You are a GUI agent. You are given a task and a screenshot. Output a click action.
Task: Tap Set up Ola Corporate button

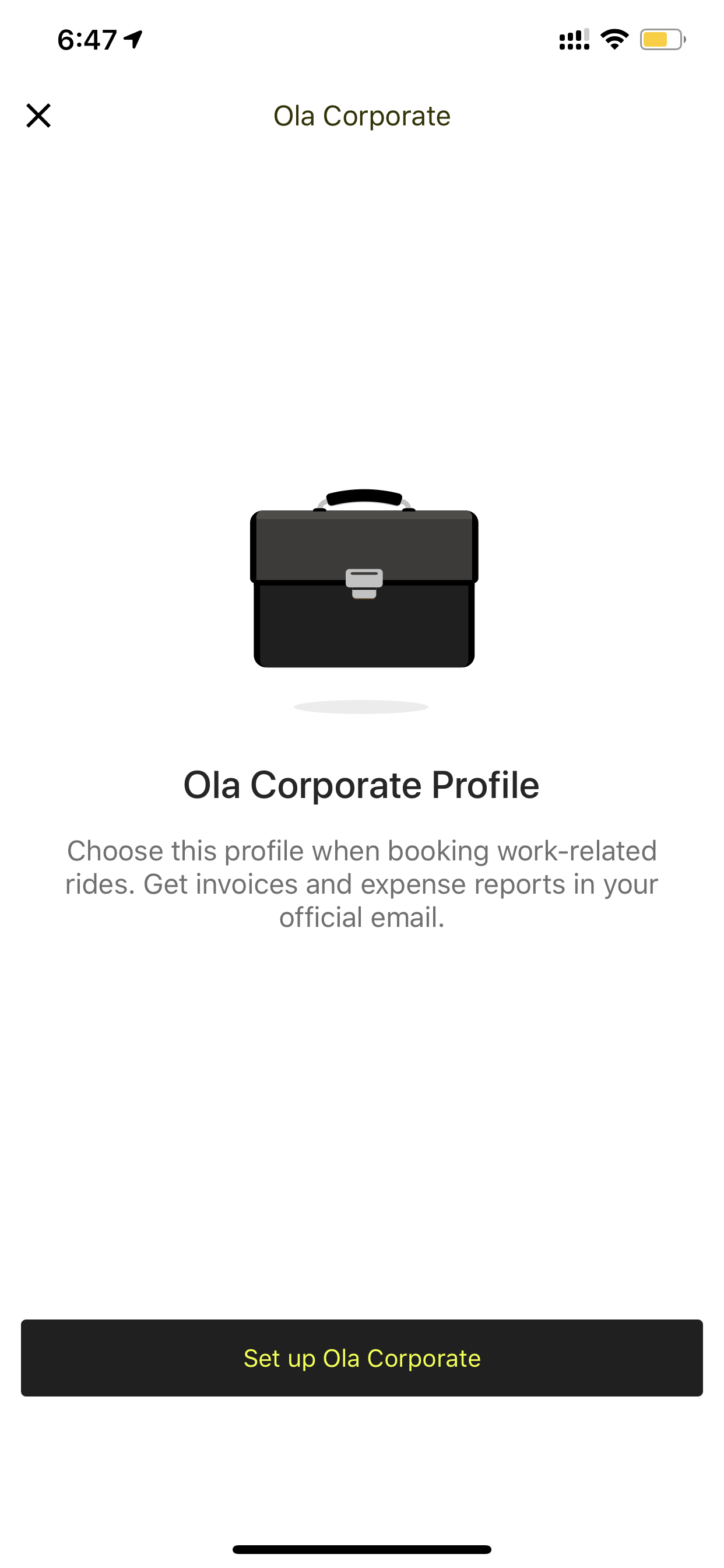click(362, 1358)
